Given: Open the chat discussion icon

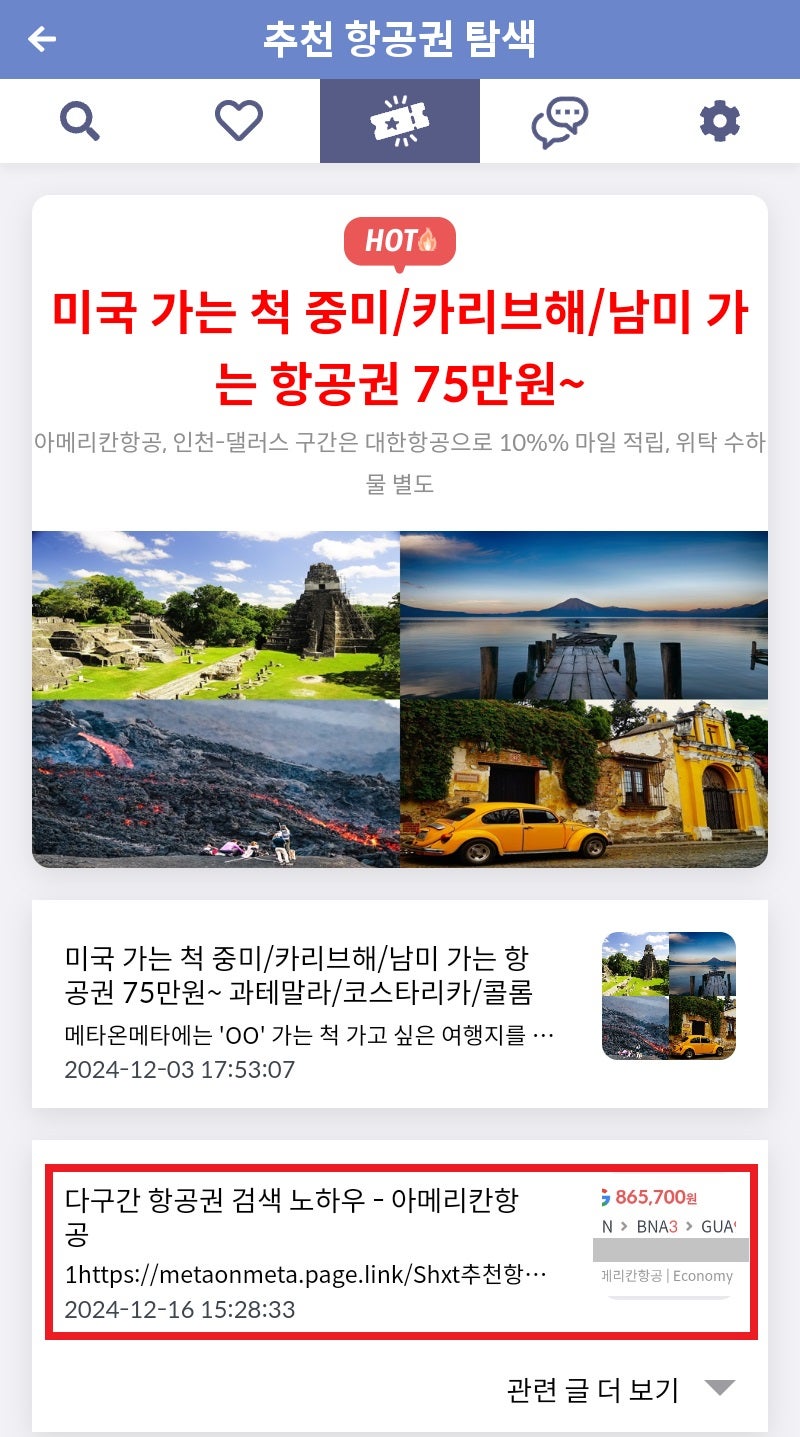Looking at the screenshot, I should [560, 120].
